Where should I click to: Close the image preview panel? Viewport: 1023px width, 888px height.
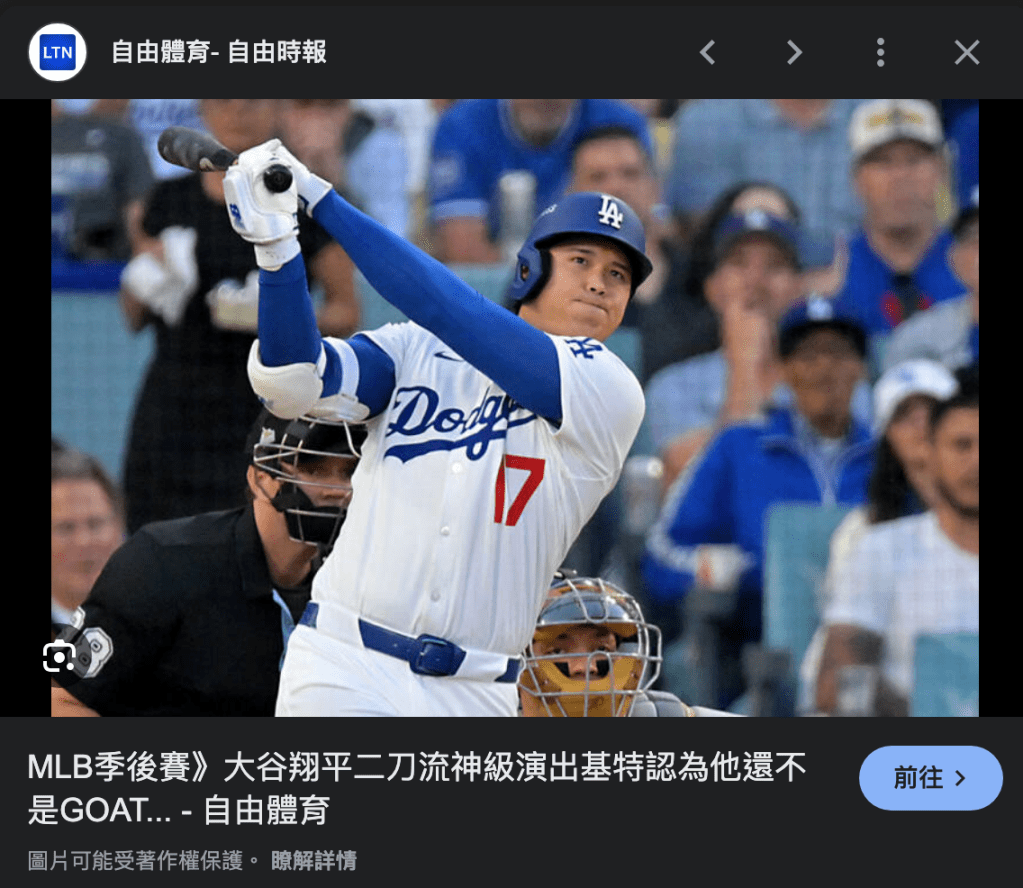click(x=966, y=52)
